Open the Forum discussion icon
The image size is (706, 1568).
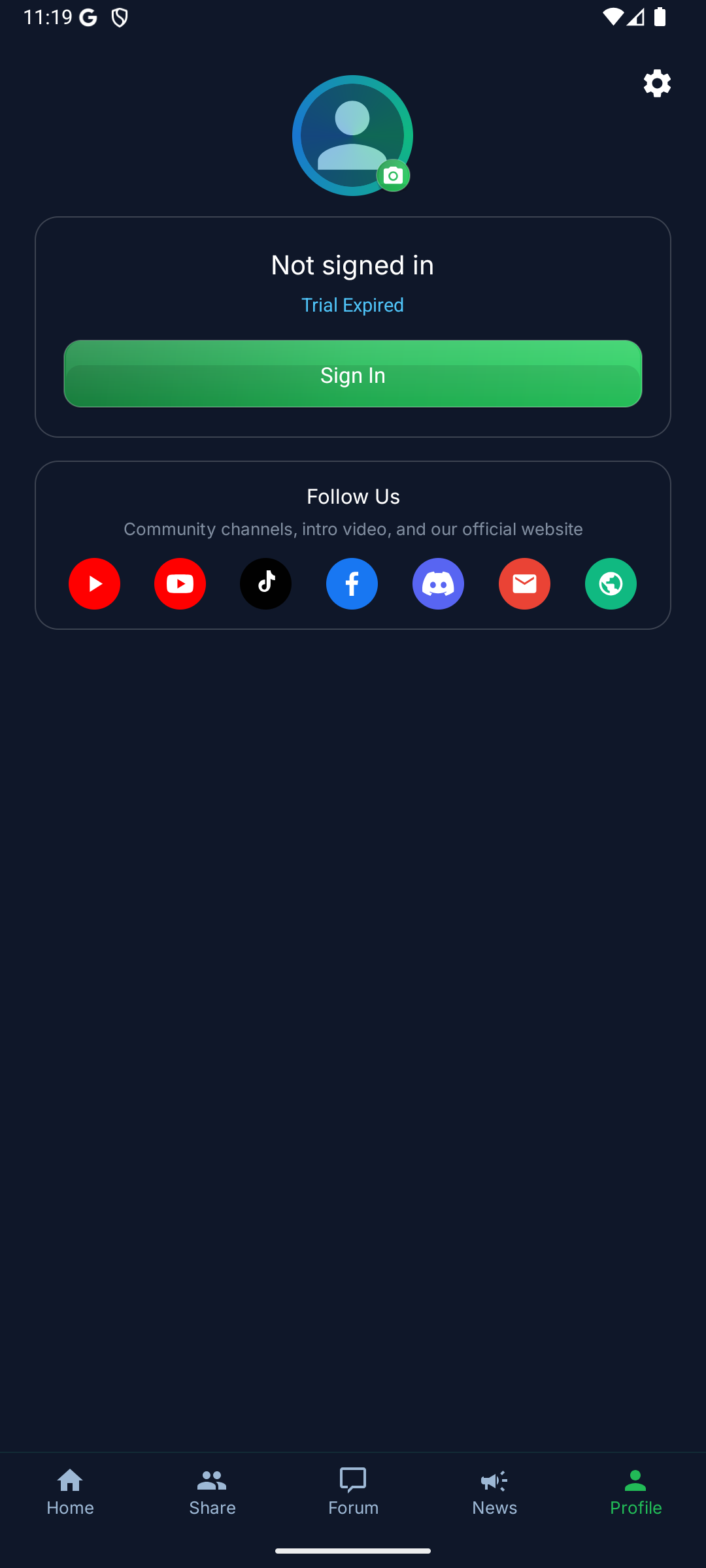(x=352, y=1481)
